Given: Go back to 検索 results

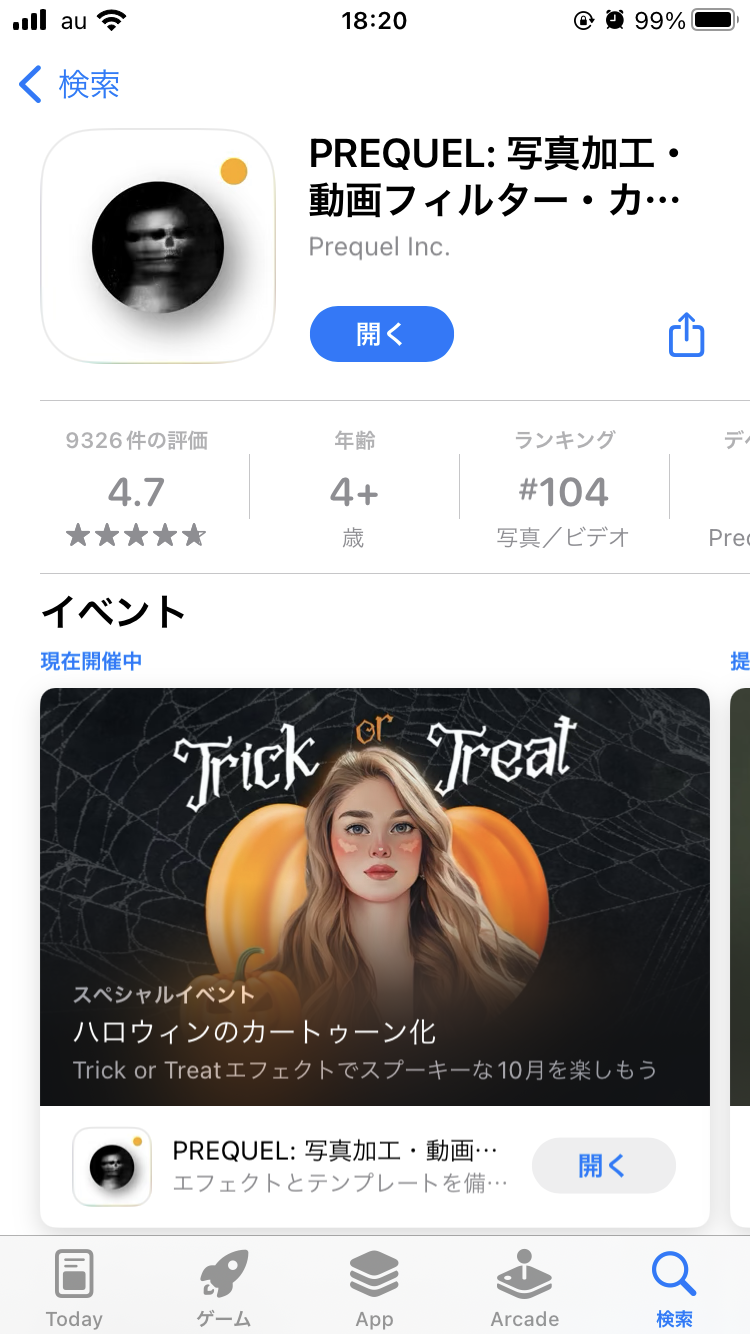Looking at the screenshot, I should (x=70, y=85).
